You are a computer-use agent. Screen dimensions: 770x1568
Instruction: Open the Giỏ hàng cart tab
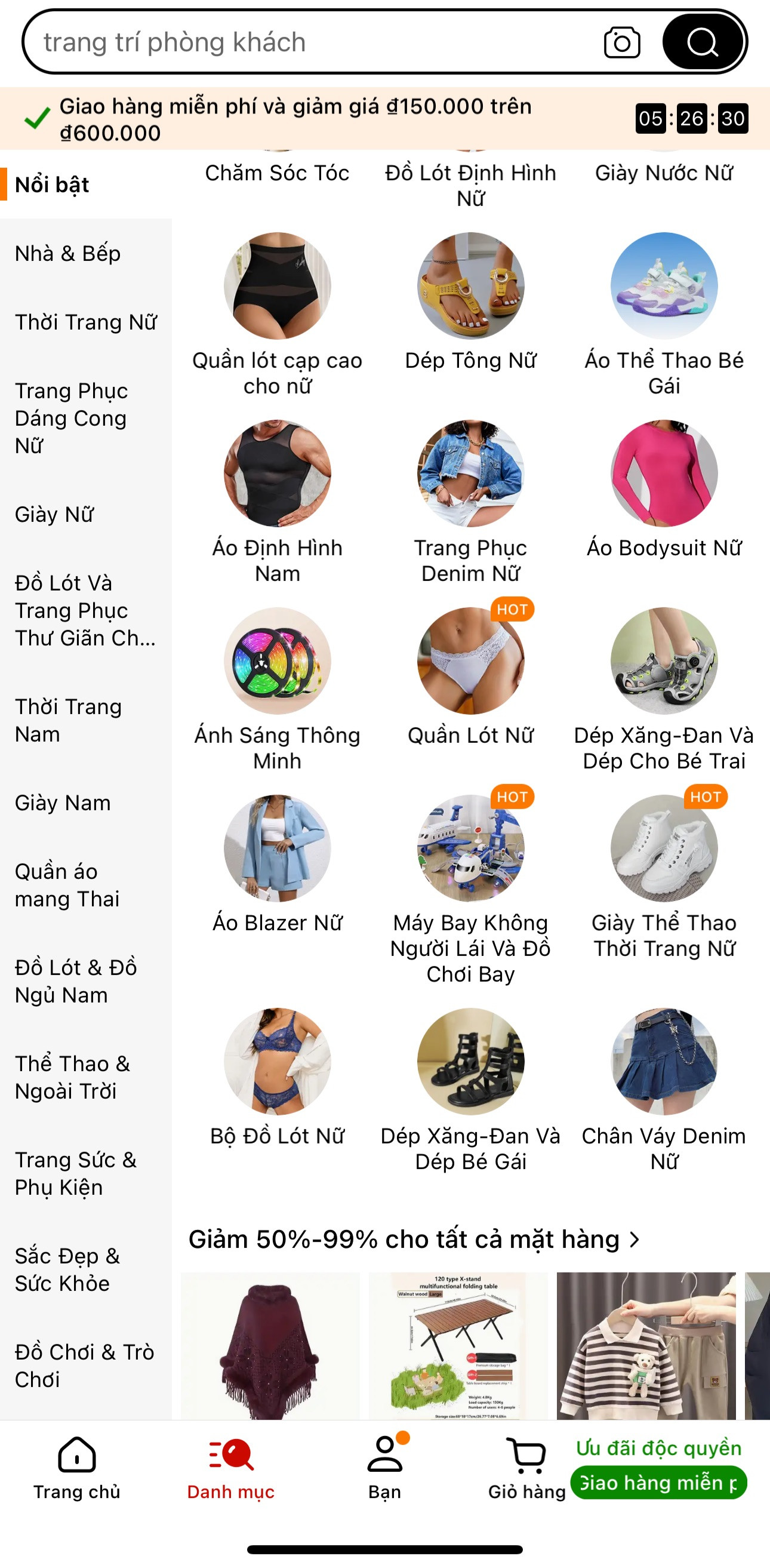click(527, 1468)
